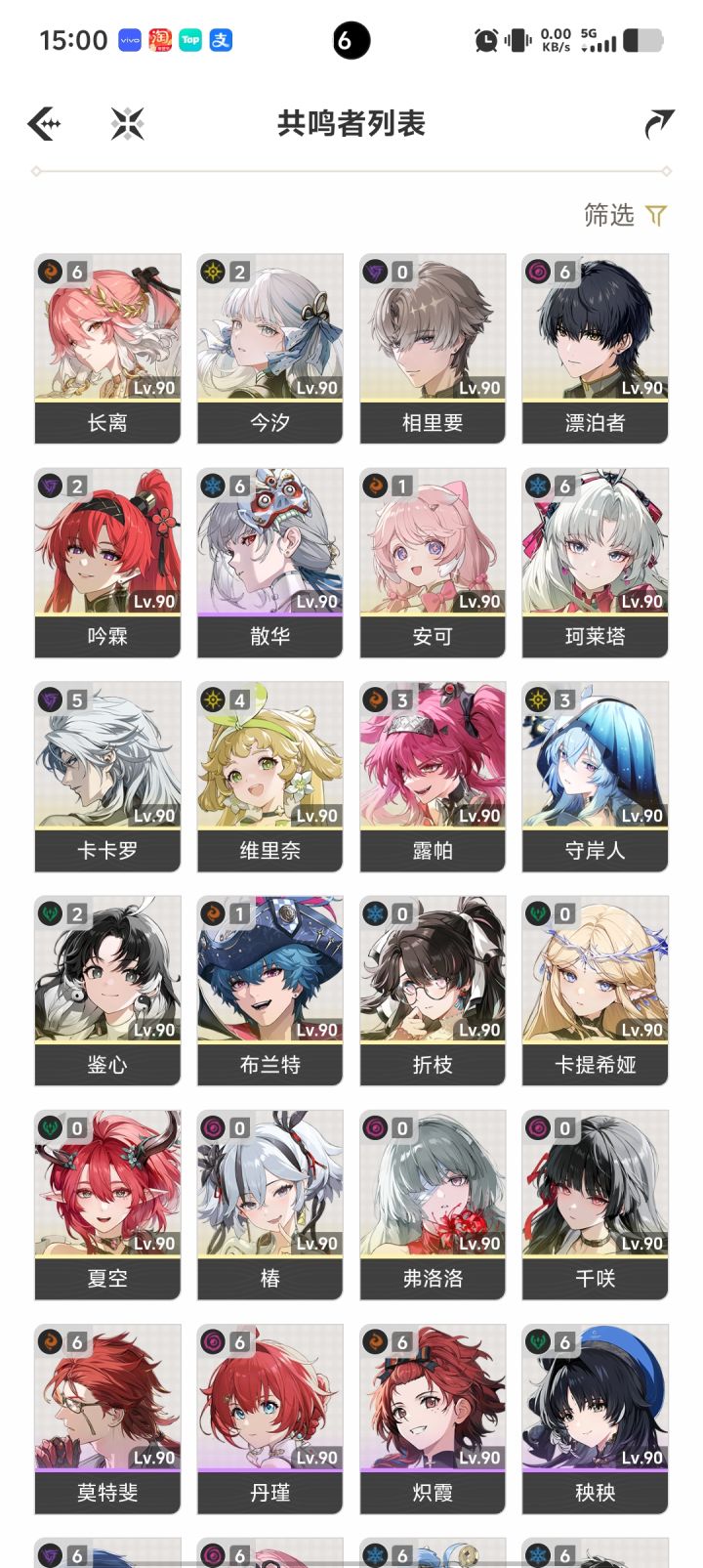Viewport: 703px width, 1568px height.
Task: Select the 守岸人 character card
Action: pyautogui.click(x=595, y=772)
